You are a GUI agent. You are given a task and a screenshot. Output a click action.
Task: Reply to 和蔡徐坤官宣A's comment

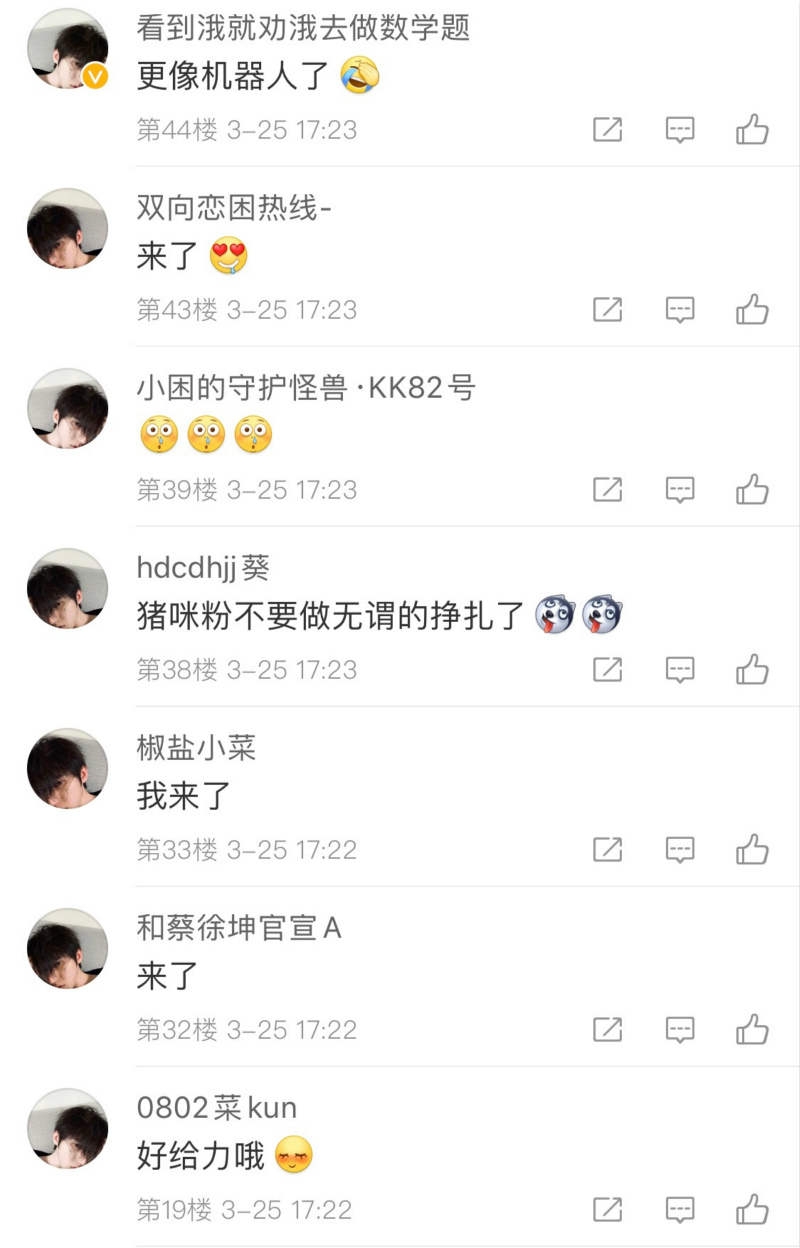(680, 1030)
